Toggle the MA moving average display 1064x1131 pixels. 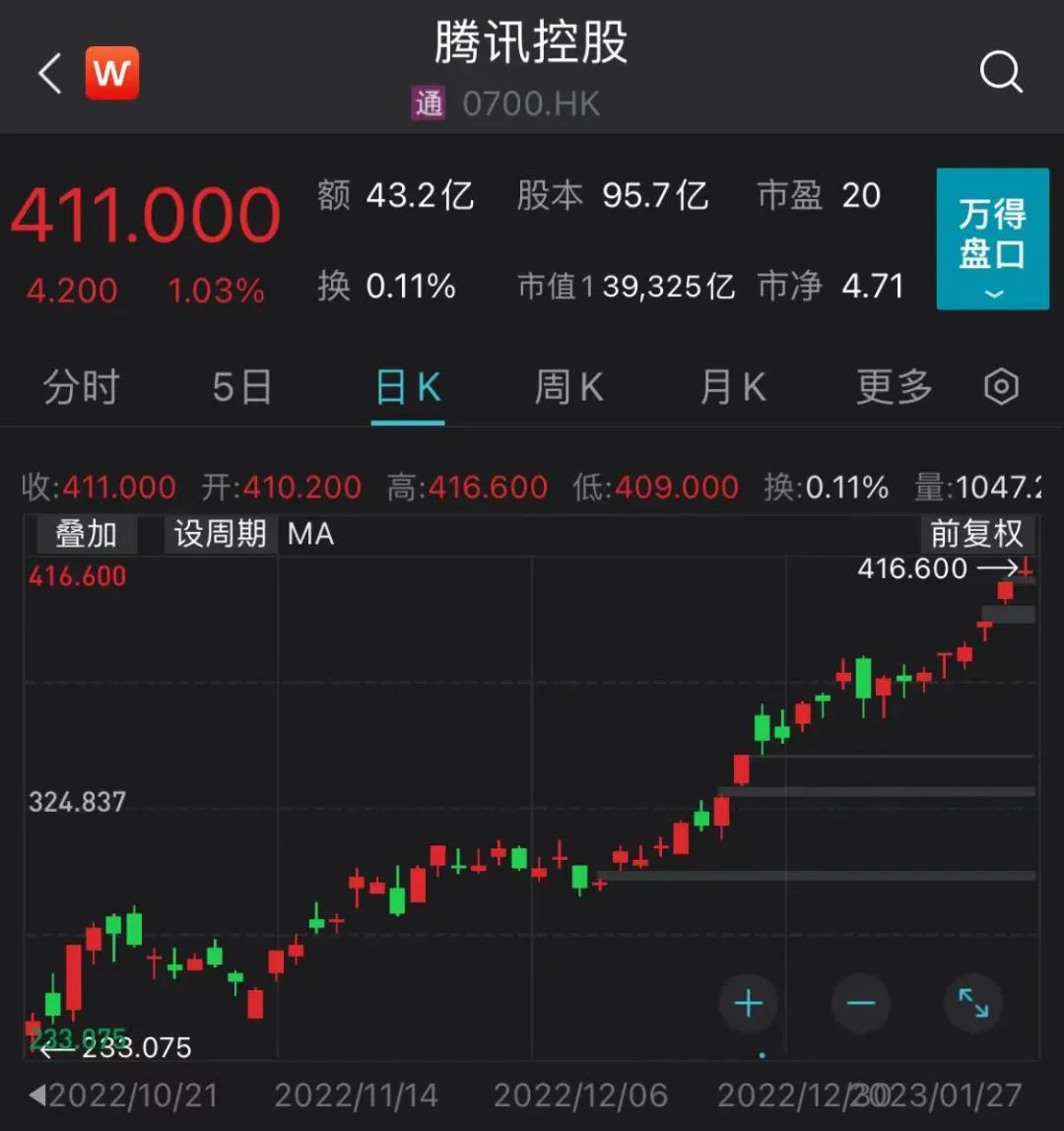[x=307, y=535]
